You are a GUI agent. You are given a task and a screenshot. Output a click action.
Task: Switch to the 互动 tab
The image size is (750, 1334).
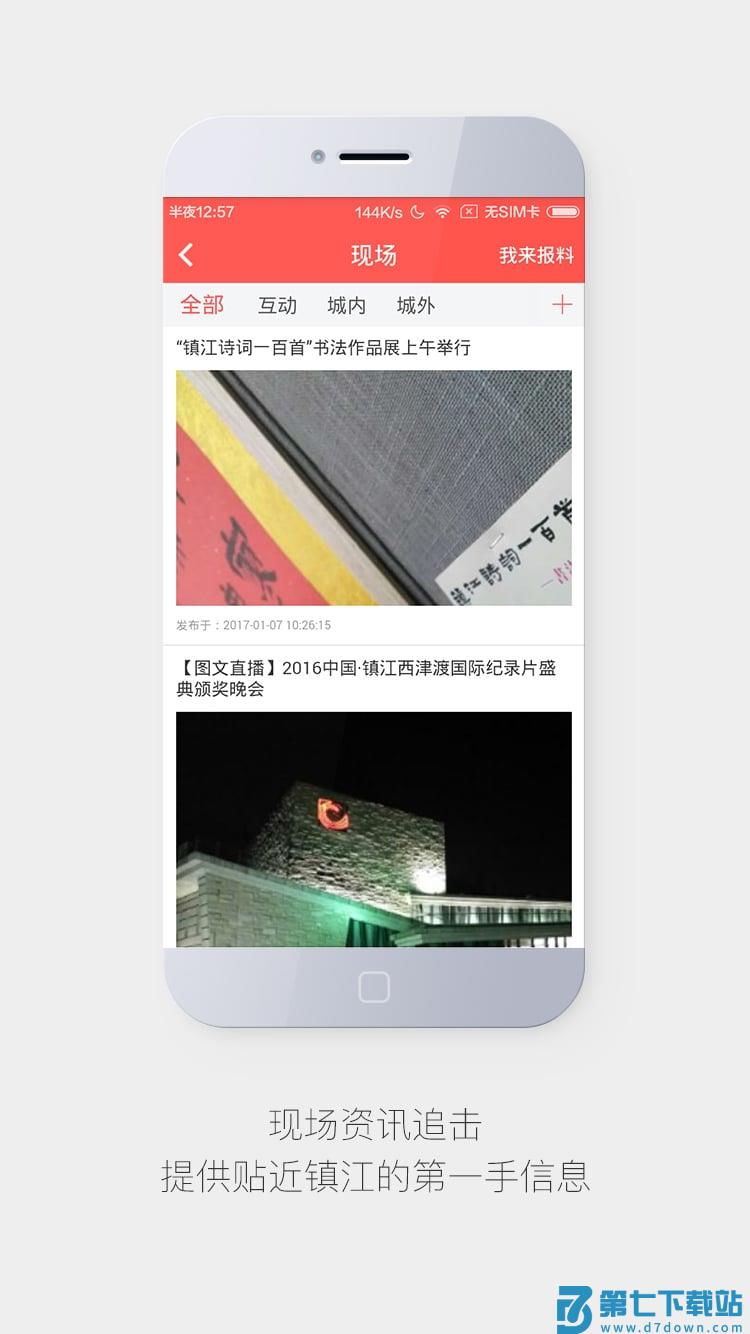(x=277, y=305)
